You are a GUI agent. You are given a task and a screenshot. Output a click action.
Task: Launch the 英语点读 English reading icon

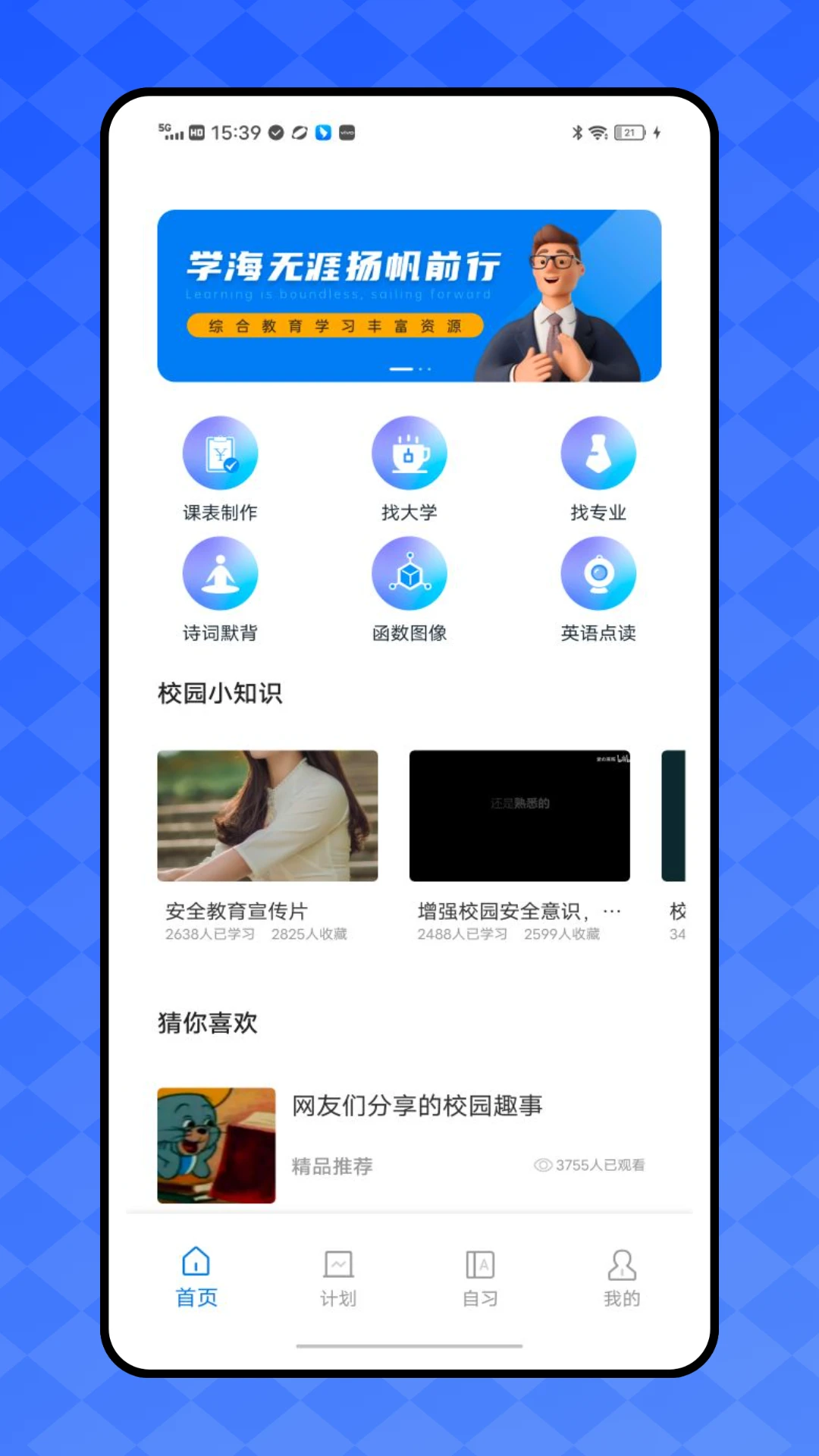598,573
